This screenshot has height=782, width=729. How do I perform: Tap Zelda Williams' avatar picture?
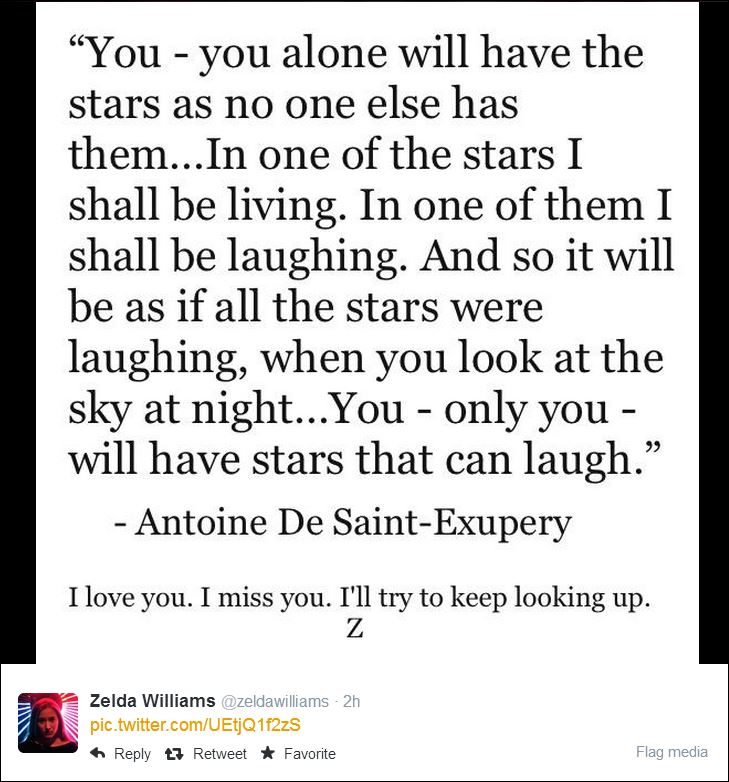point(47,722)
